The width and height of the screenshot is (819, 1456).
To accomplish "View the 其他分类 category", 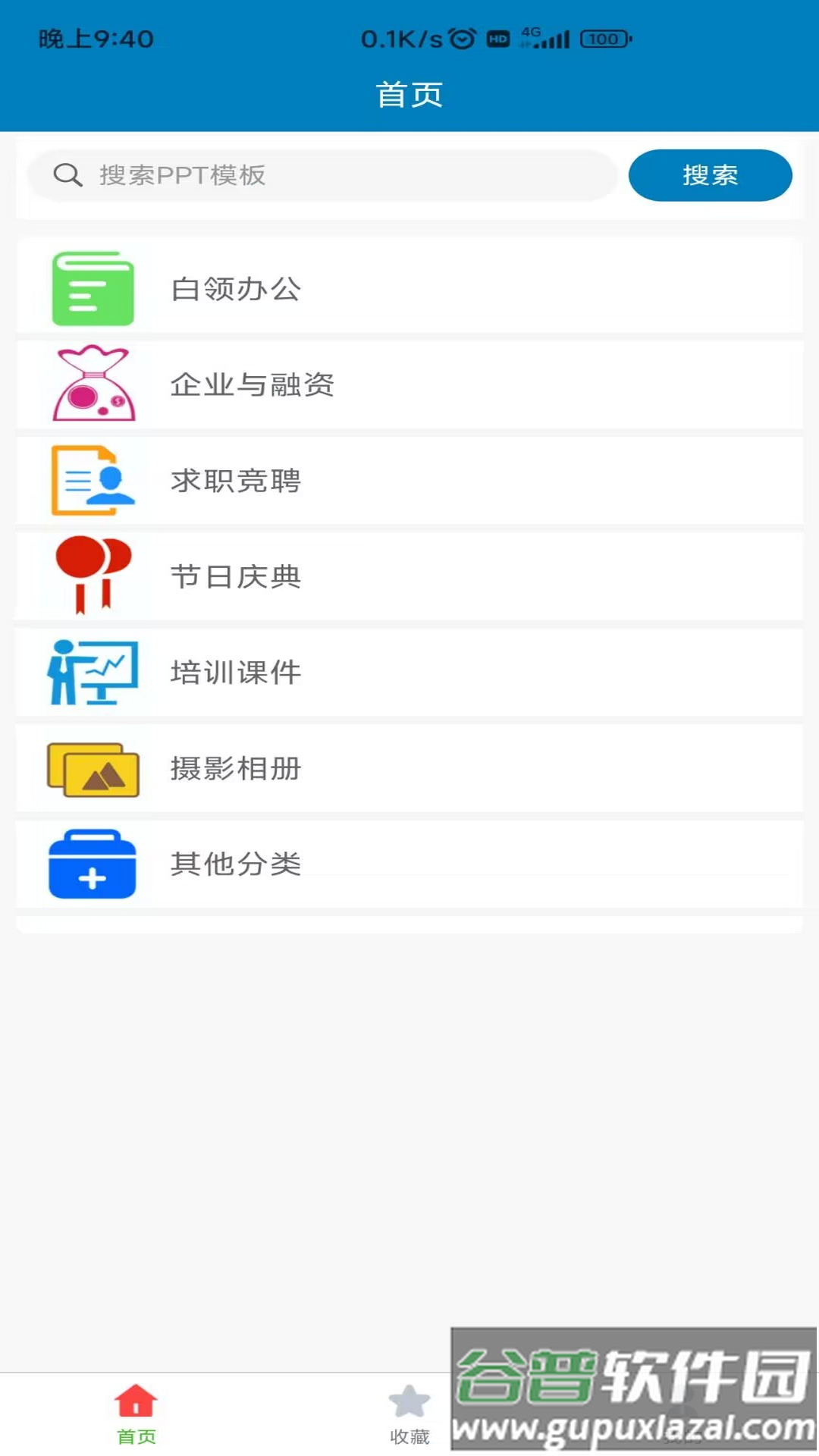I will tap(409, 864).
